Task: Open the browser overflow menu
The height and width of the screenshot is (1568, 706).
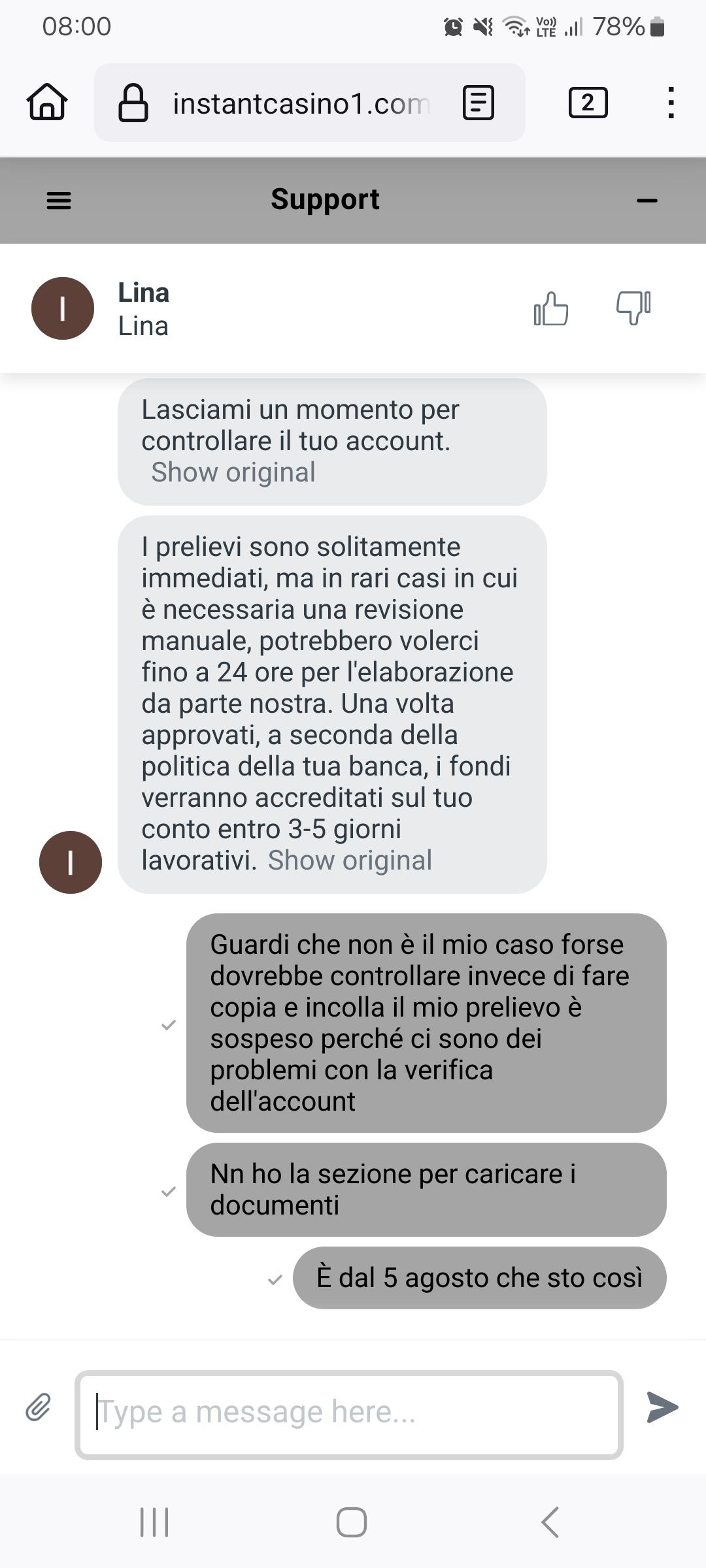Action: point(670,103)
